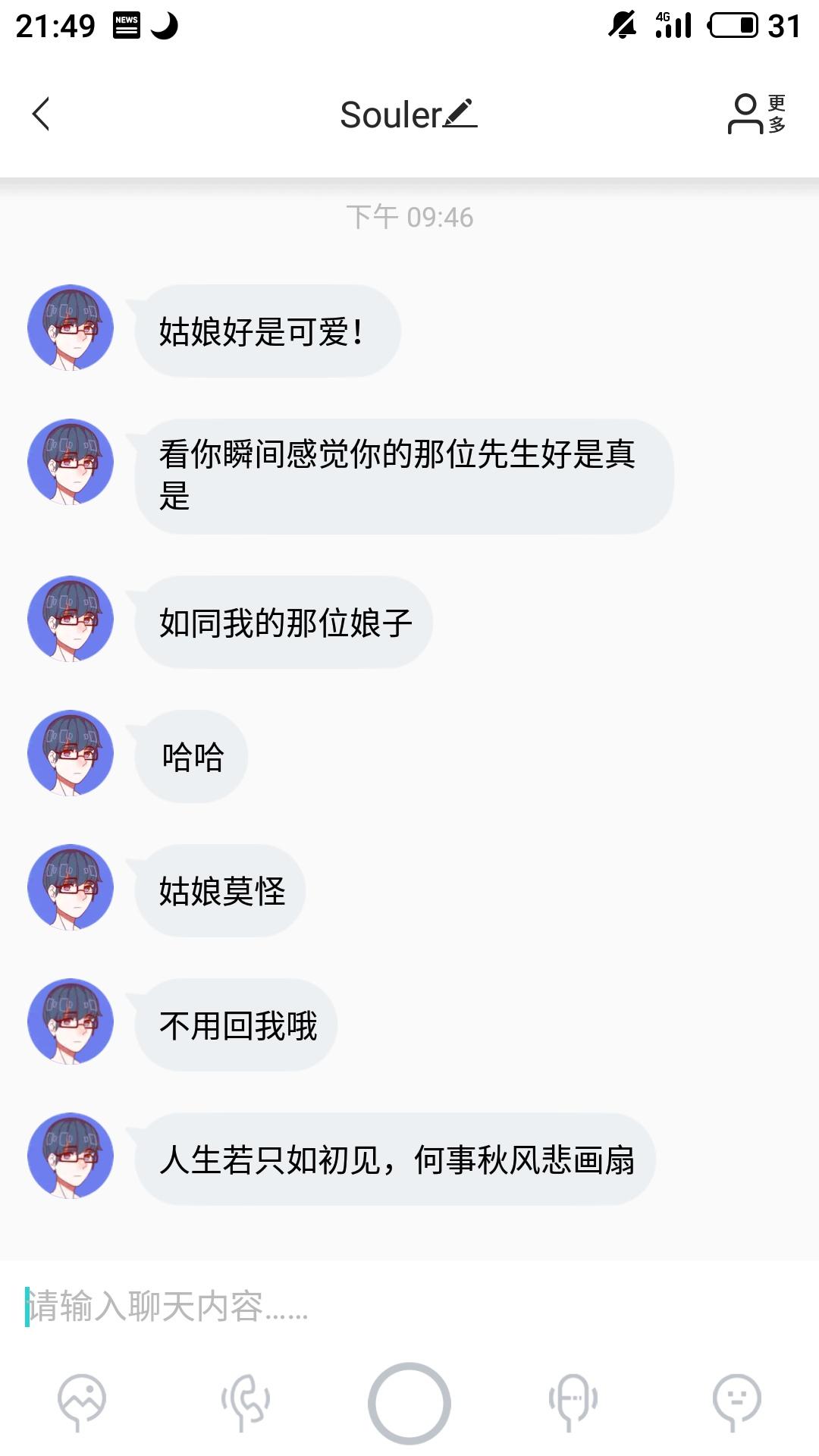Tap the center circle shutter button
This screenshot has height=1456, width=819.
click(x=409, y=1403)
